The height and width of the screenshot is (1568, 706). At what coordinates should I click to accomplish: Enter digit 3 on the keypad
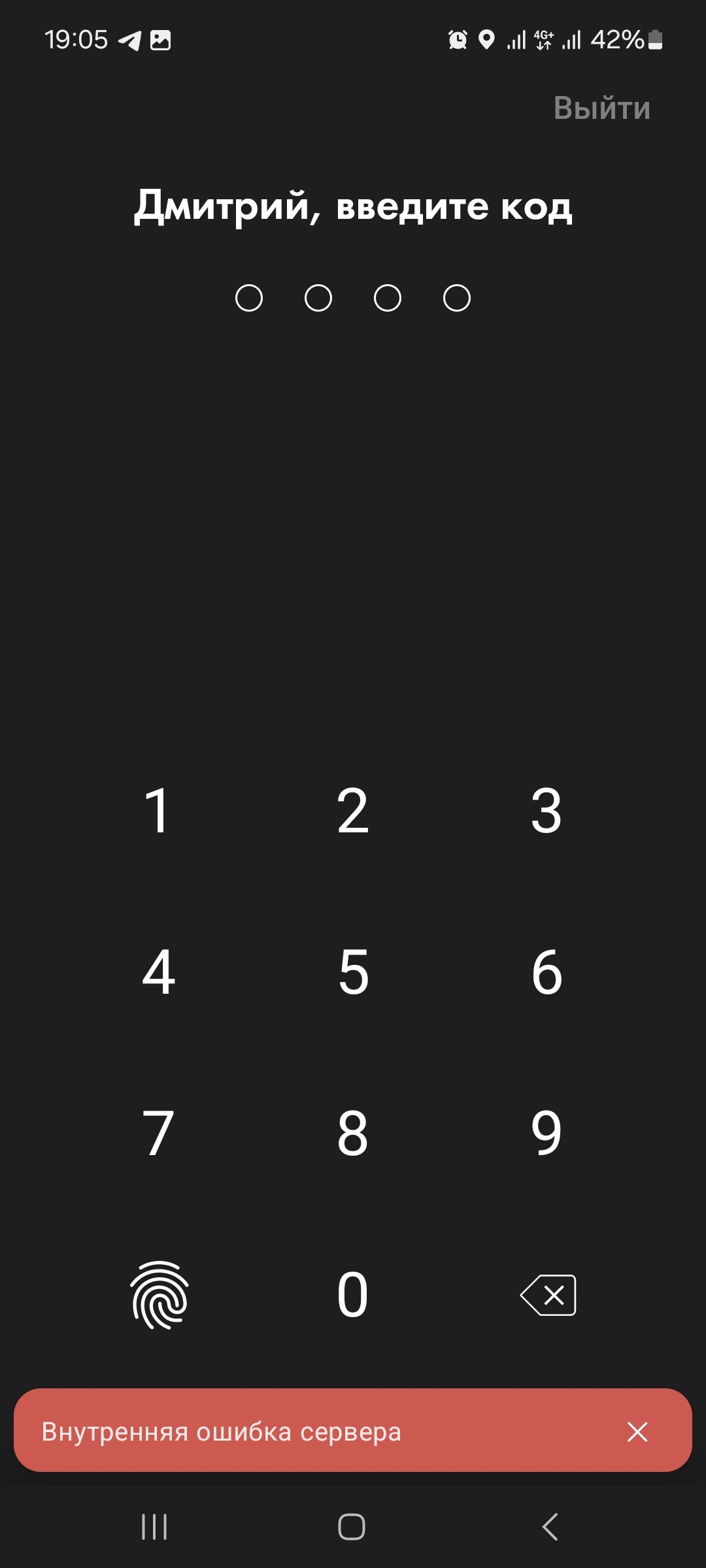pos(546,811)
